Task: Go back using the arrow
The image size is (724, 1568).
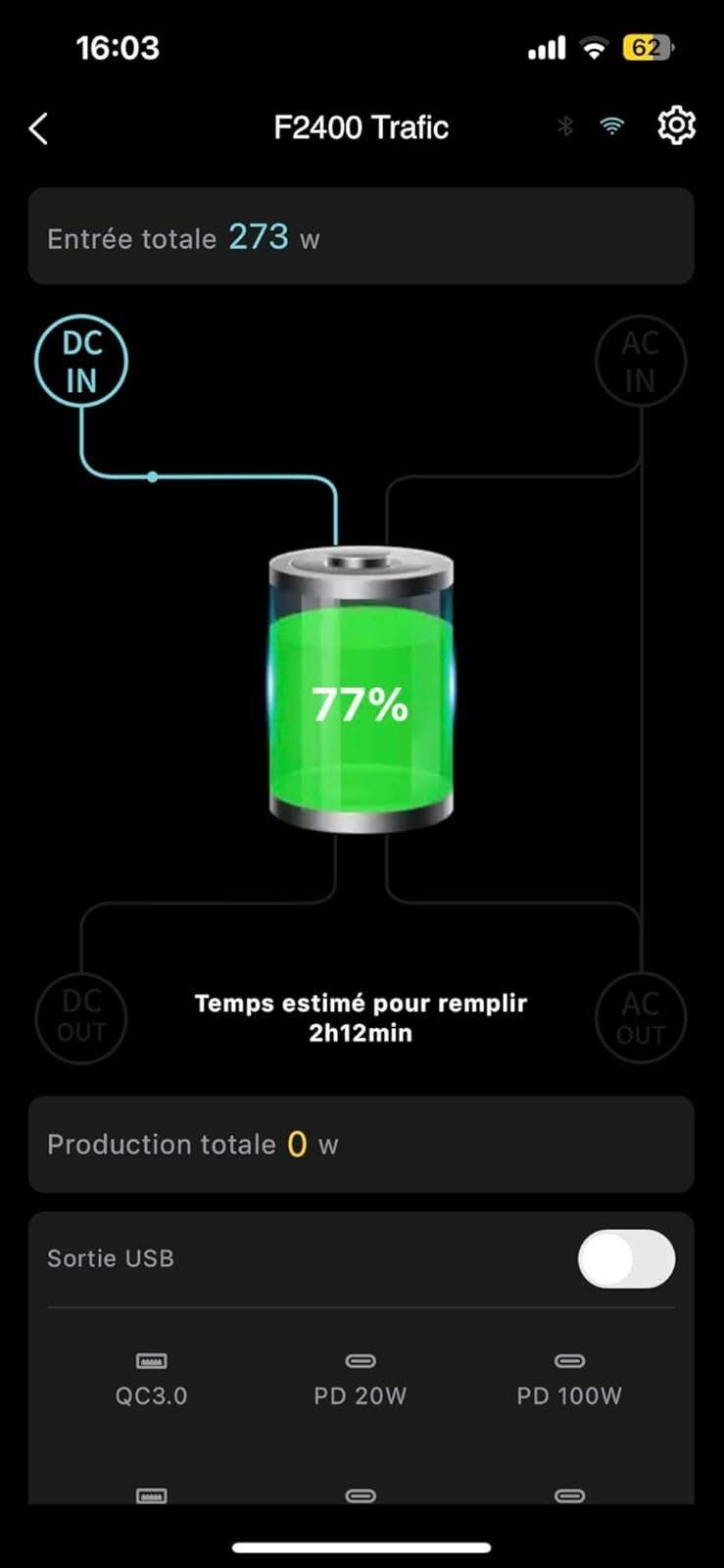Action: [x=39, y=128]
